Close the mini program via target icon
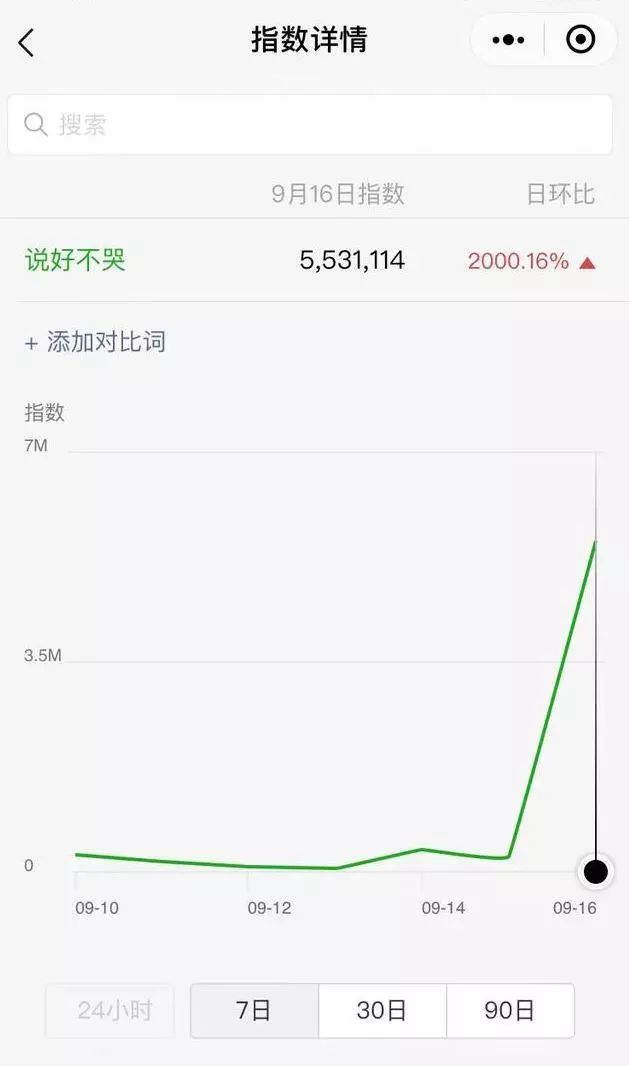Screen dimensions: 629x1066 tap(580, 40)
